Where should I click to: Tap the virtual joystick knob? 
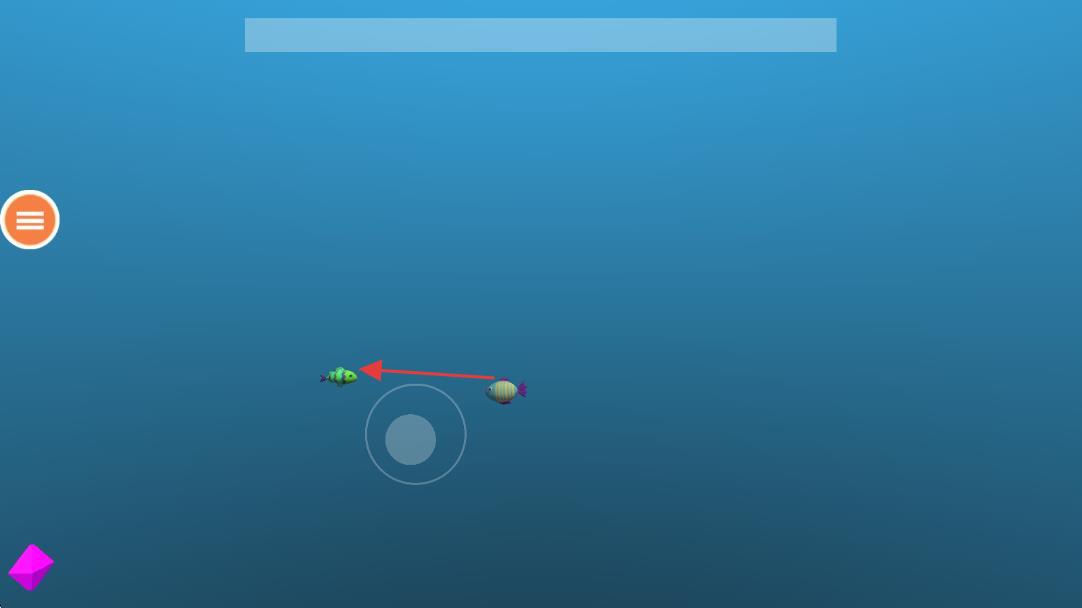[x=410, y=440]
